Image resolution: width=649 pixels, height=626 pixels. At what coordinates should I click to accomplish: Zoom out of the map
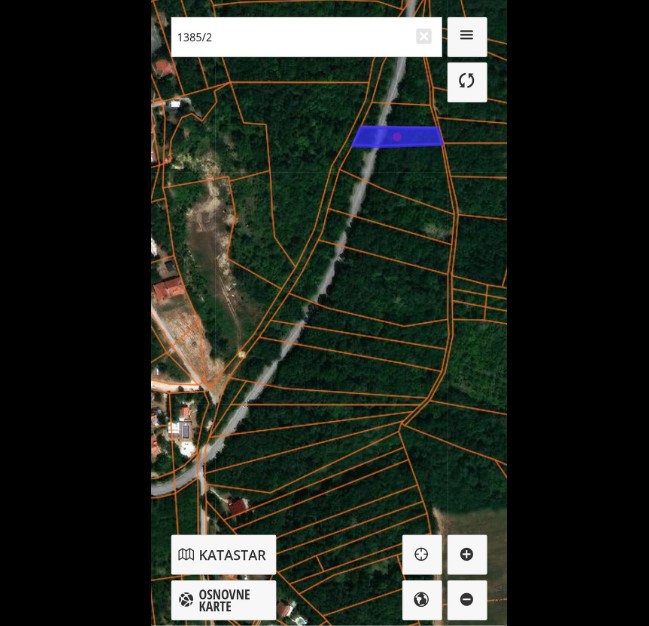pyautogui.click(x=467, y=600)
